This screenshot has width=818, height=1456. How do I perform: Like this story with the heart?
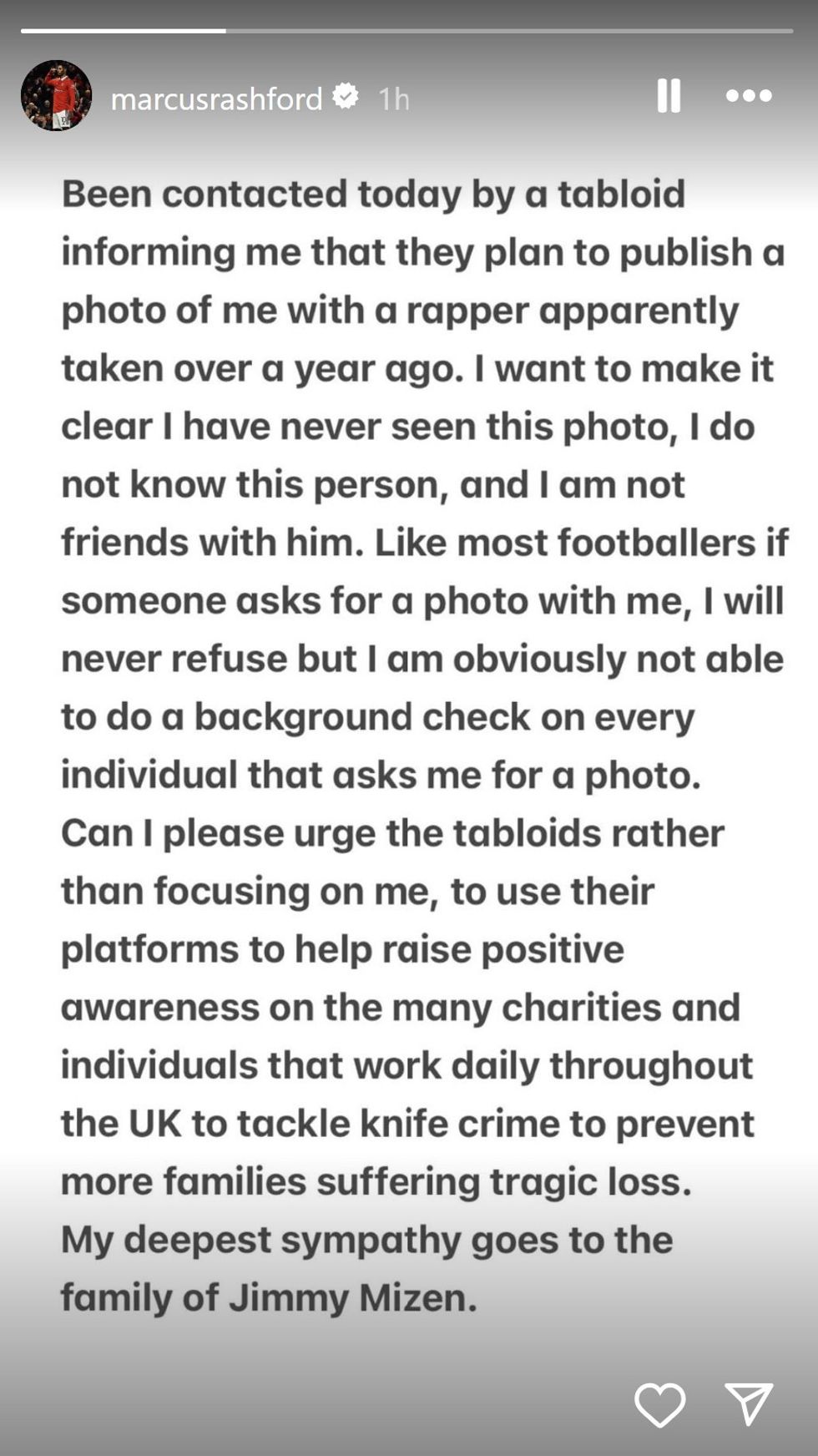coord(659,1404)
